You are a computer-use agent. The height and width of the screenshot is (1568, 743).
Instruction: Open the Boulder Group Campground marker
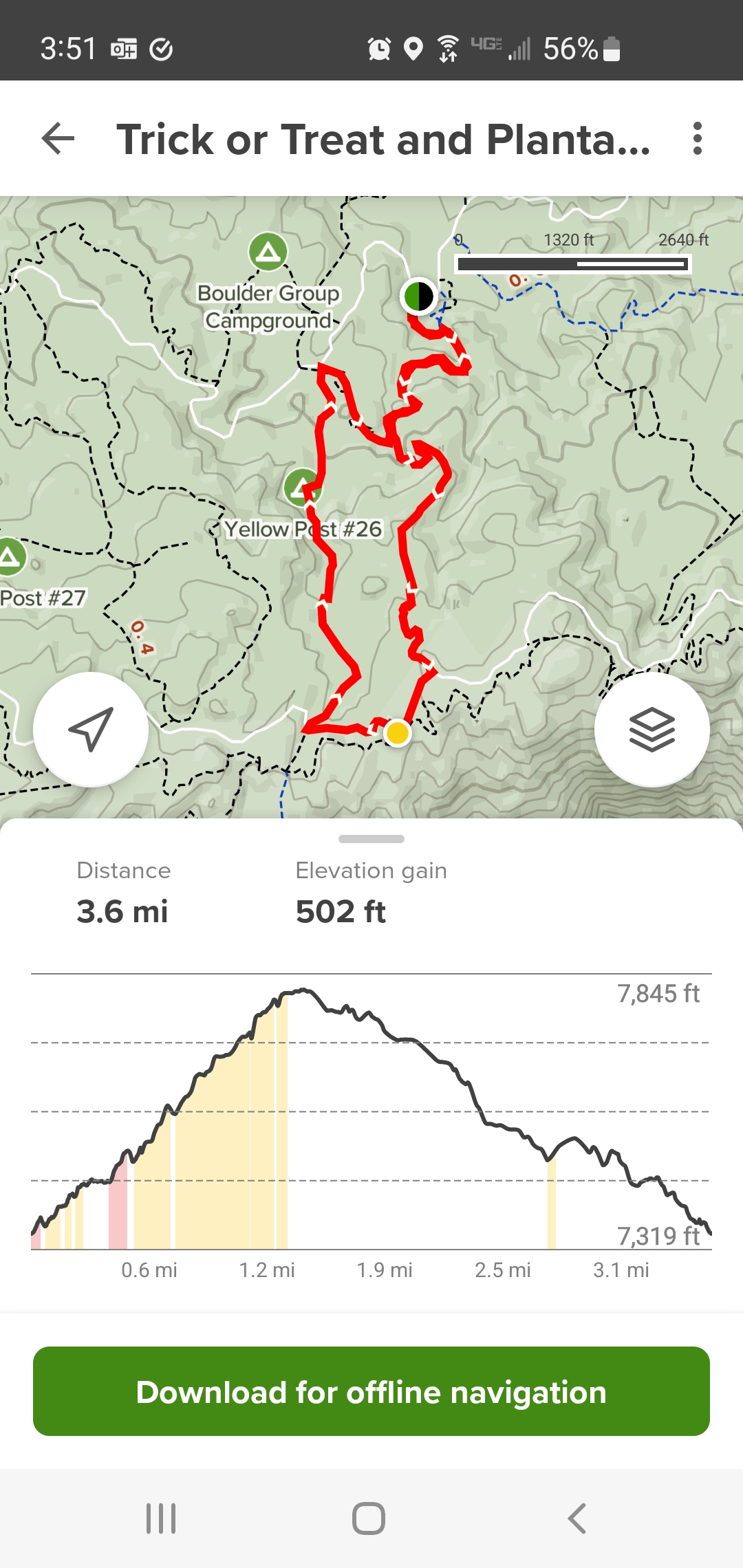(268, 252)
